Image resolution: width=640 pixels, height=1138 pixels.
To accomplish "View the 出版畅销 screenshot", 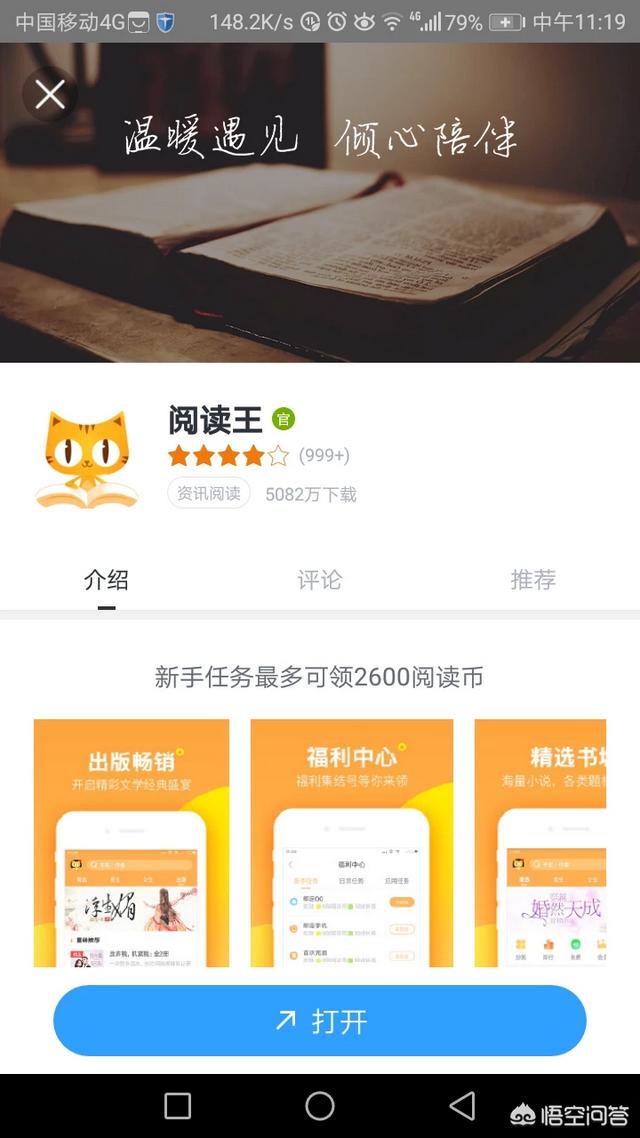I will (x=131, y=842).
